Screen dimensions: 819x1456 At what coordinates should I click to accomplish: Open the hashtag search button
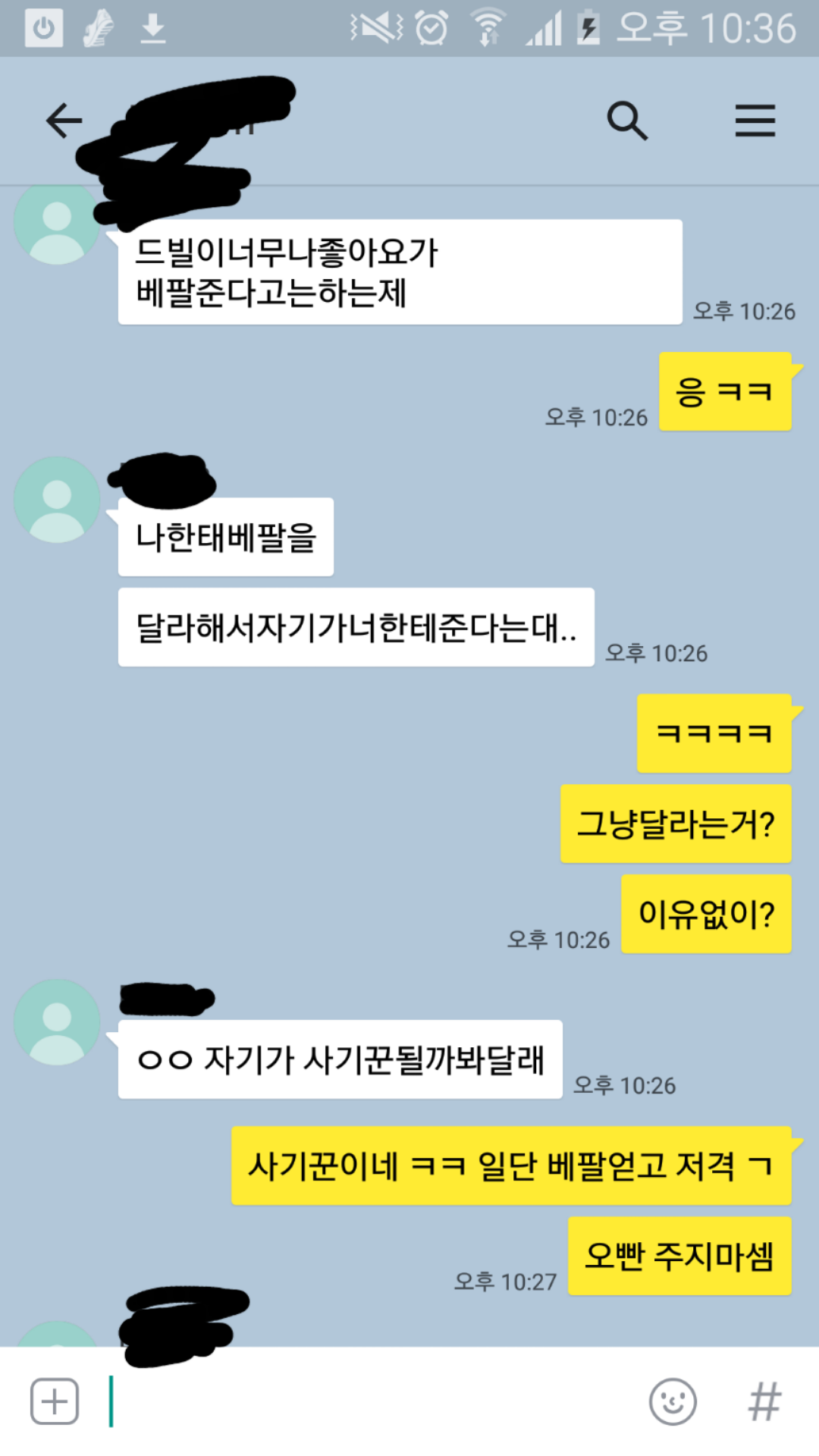764,1401
